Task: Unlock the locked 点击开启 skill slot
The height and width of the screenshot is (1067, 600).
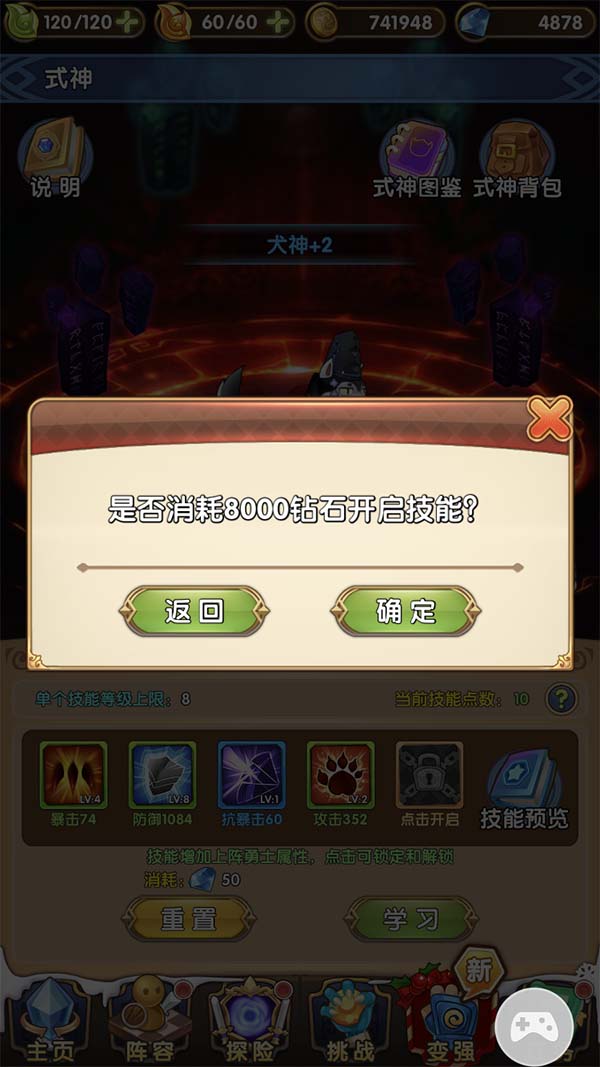Action: pos(430,785)
